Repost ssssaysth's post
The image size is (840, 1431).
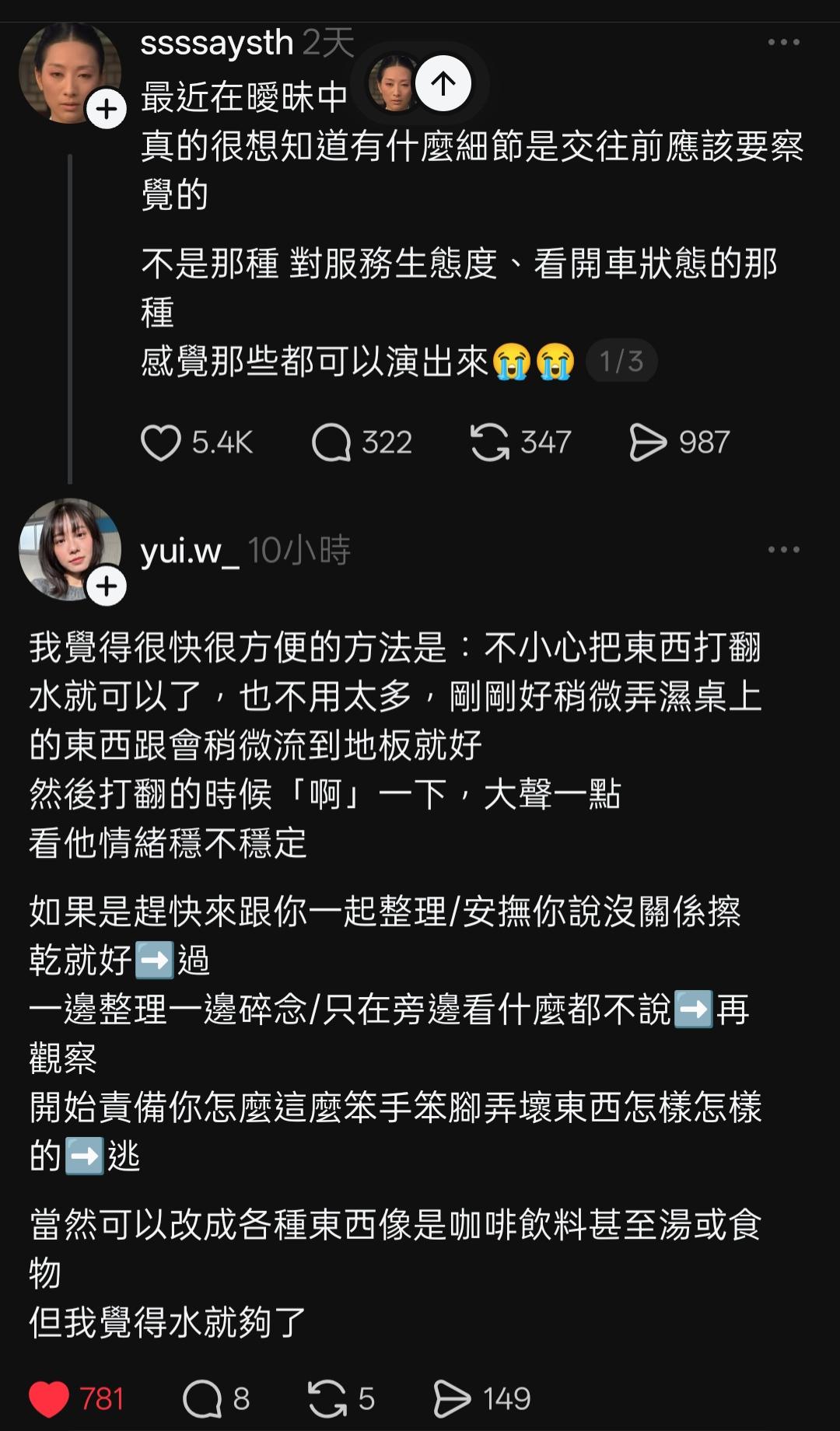(489, 443)
